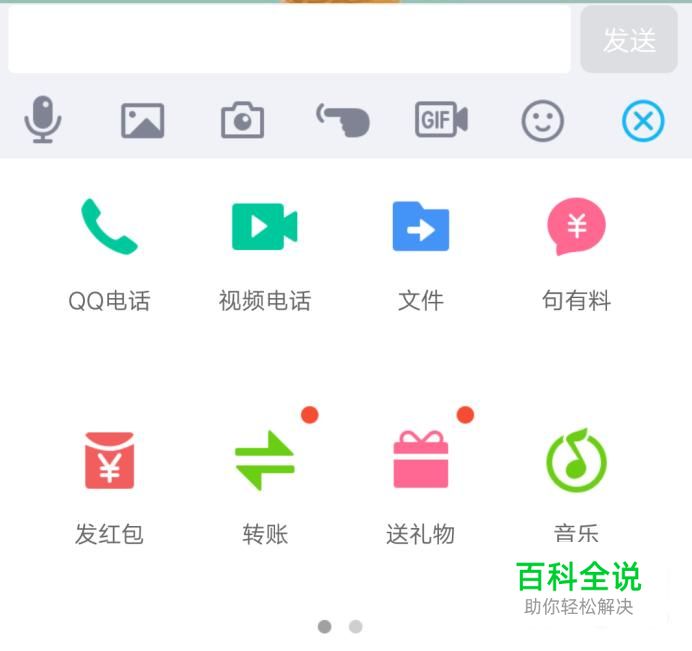Viewport: 692px width, 651px height.
Task: Share 音乐 music
Action: [x=576, y=460]
